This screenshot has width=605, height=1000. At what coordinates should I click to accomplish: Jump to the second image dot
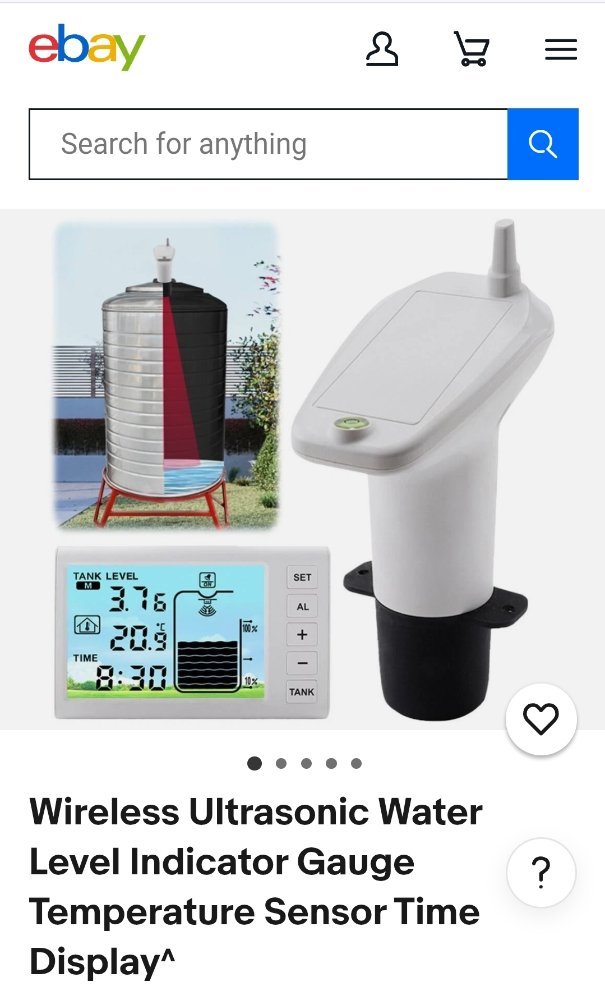281,763
